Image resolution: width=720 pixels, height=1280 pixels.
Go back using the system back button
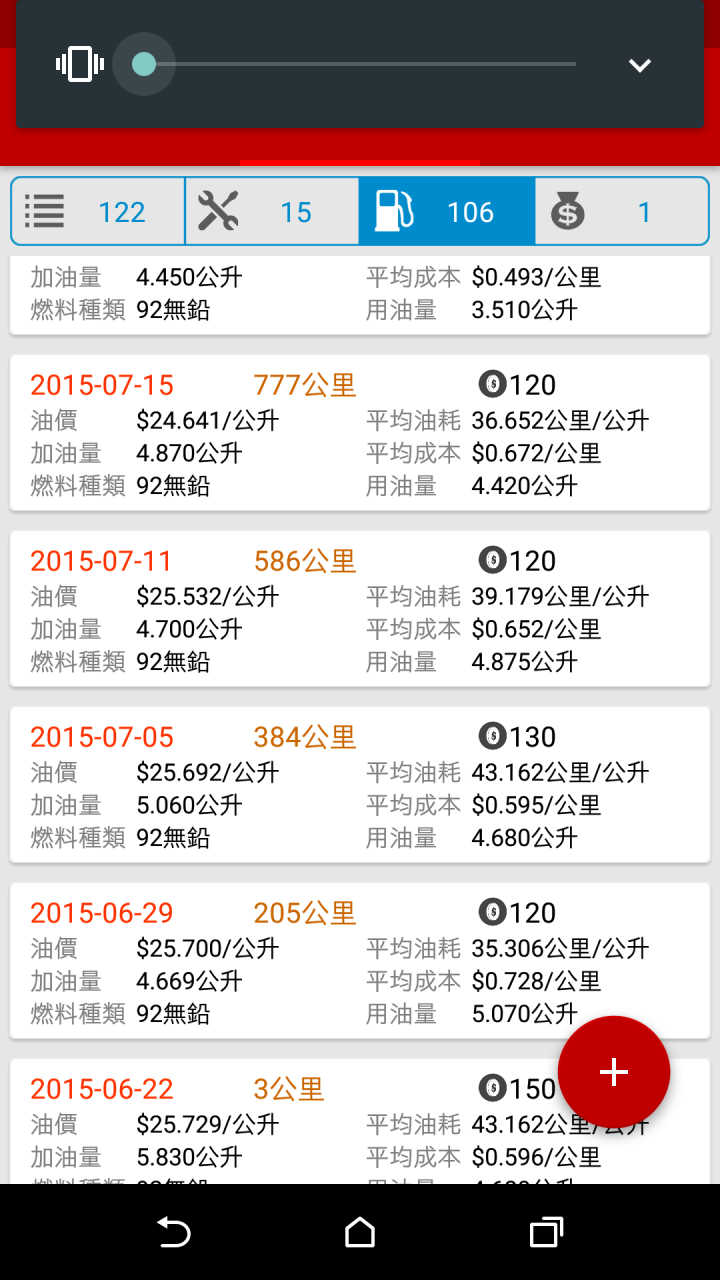[173, 1232]
